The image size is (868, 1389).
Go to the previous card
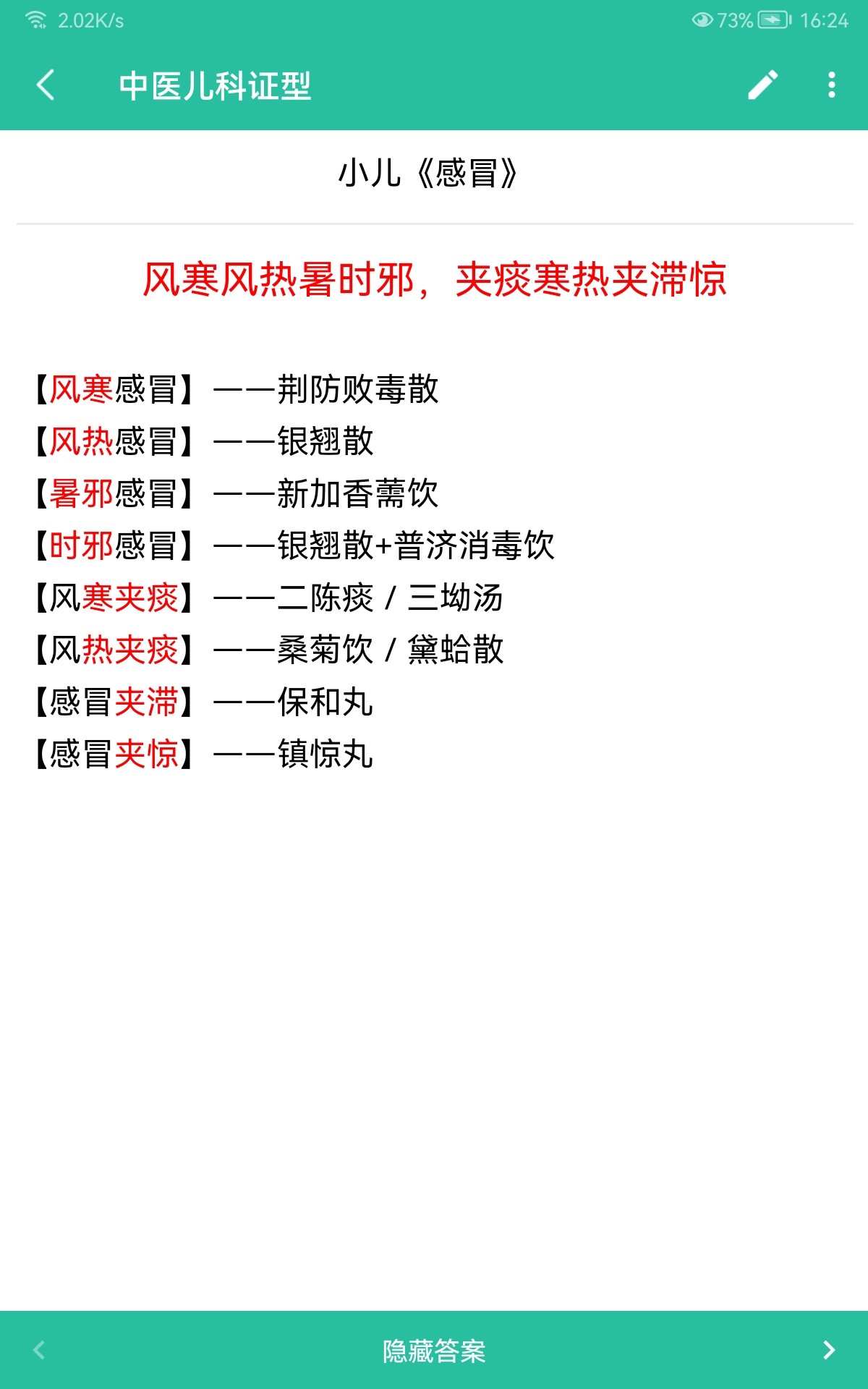(x=39, y=1350)
